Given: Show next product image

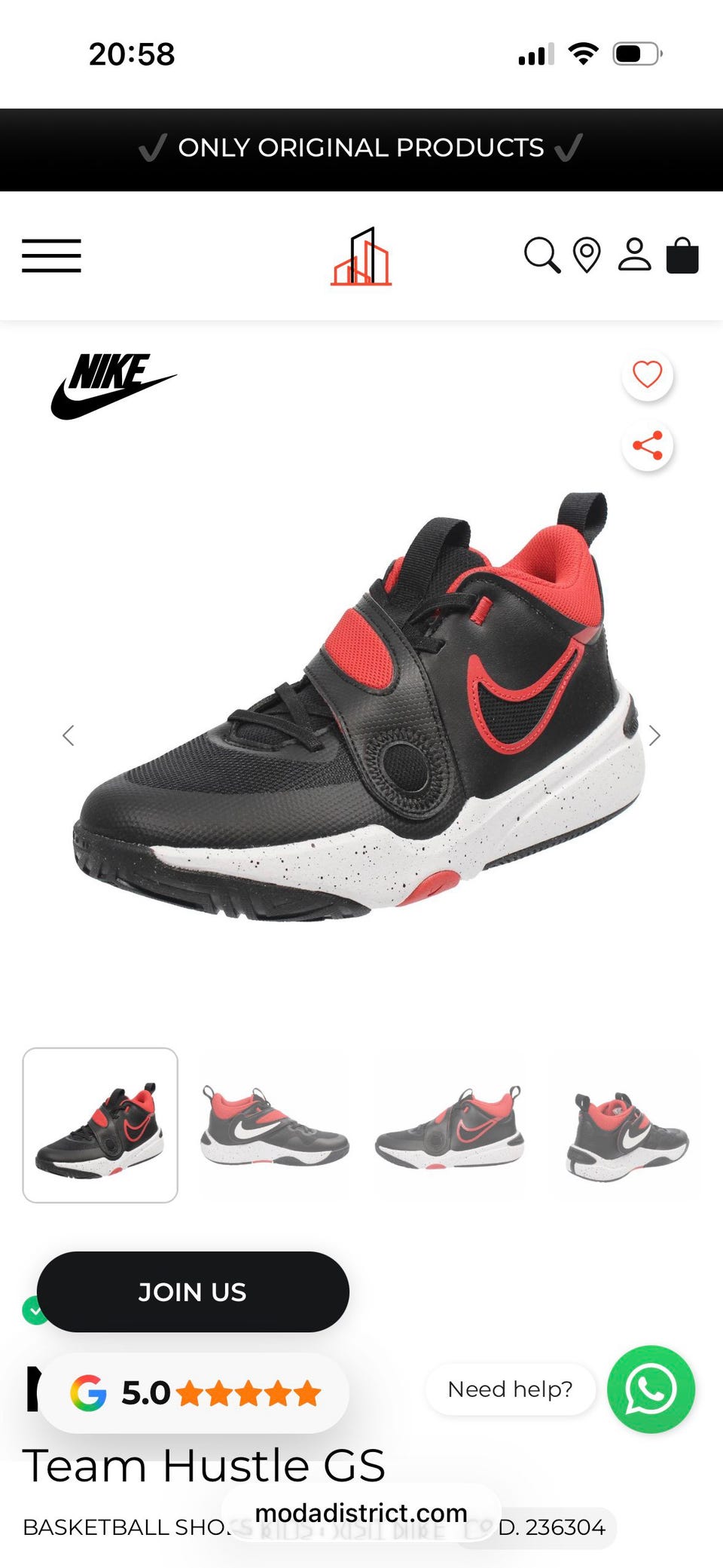Looking at the screenshot, I should coord(654,735).
